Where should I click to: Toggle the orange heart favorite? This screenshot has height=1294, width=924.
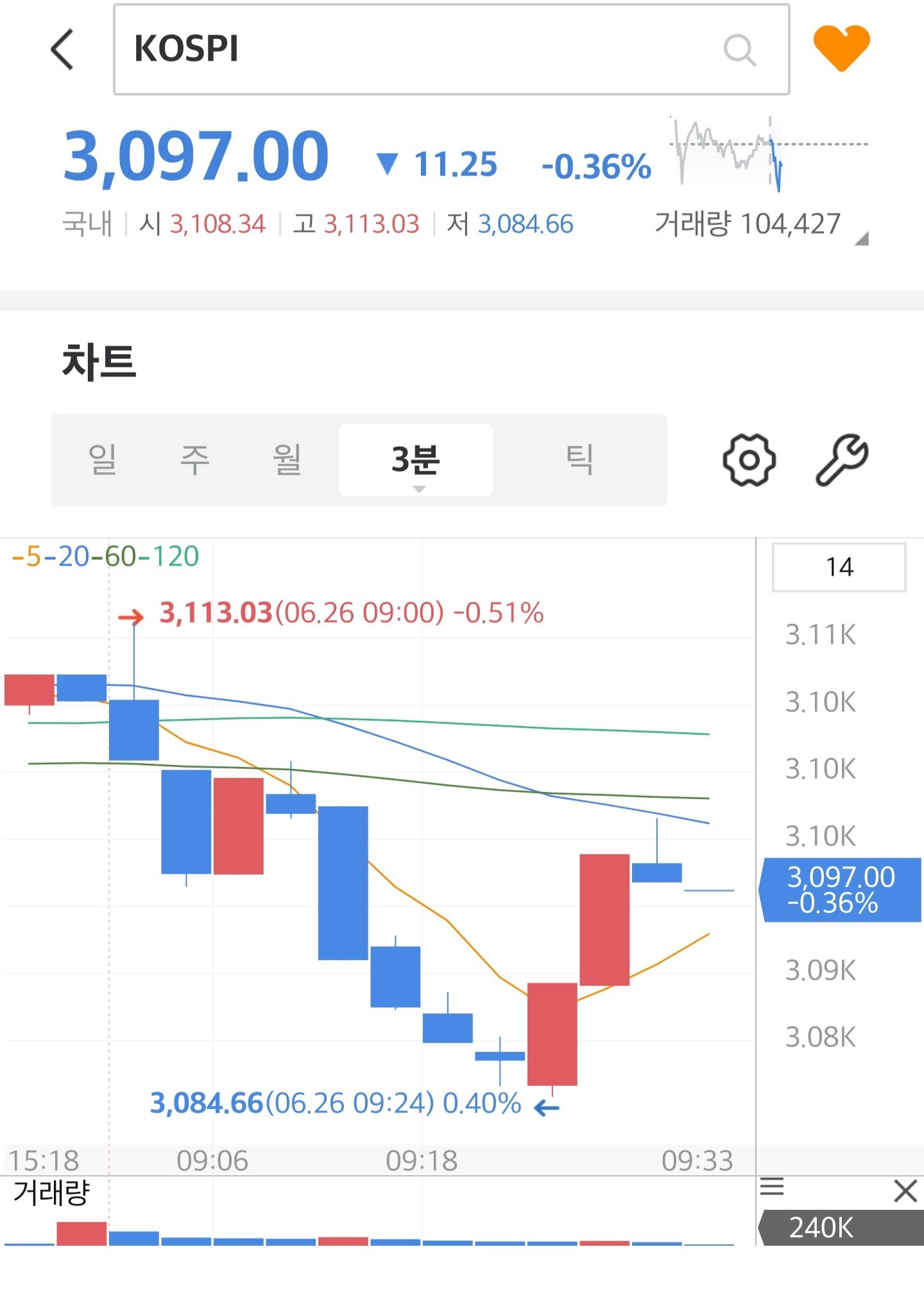[841, 48]
